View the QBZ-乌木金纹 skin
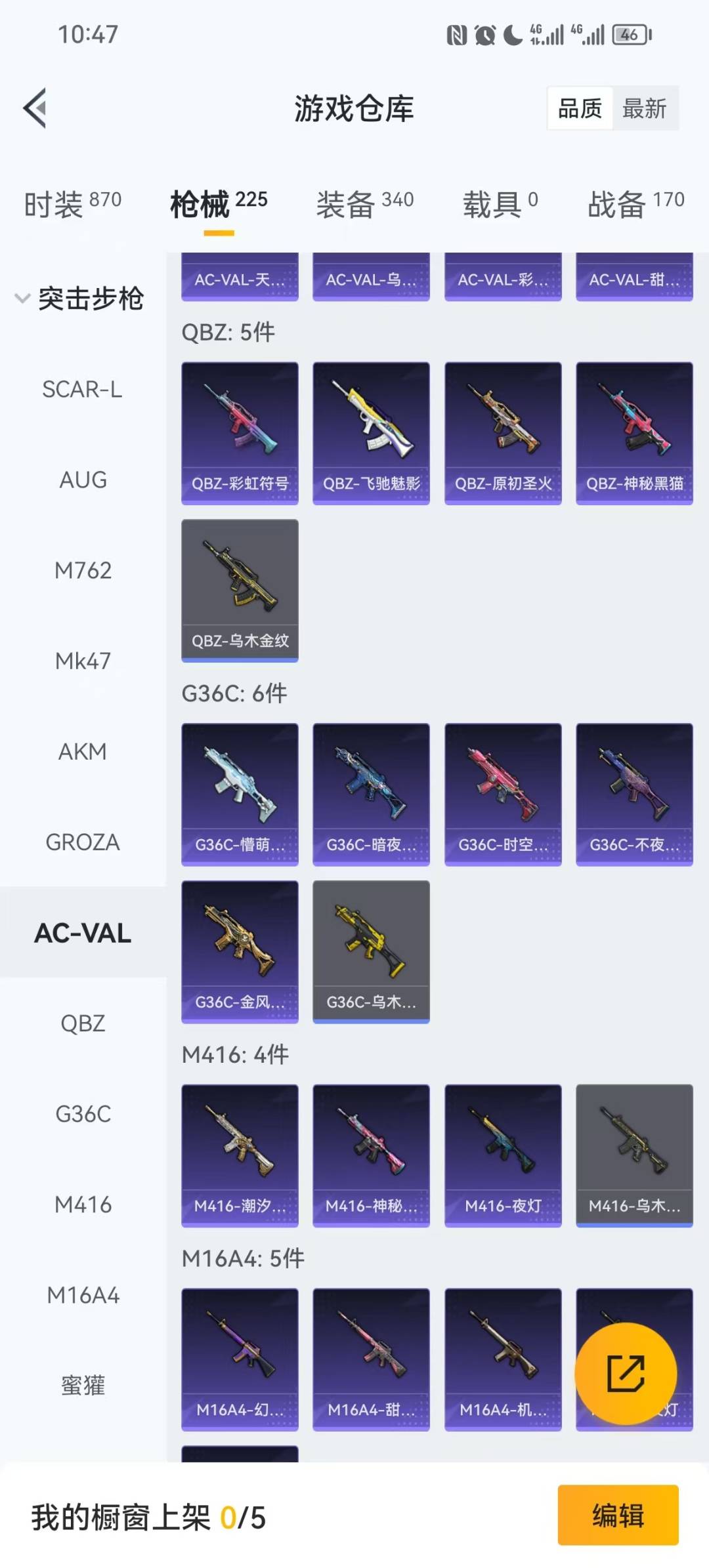 (x=240, y=590)
